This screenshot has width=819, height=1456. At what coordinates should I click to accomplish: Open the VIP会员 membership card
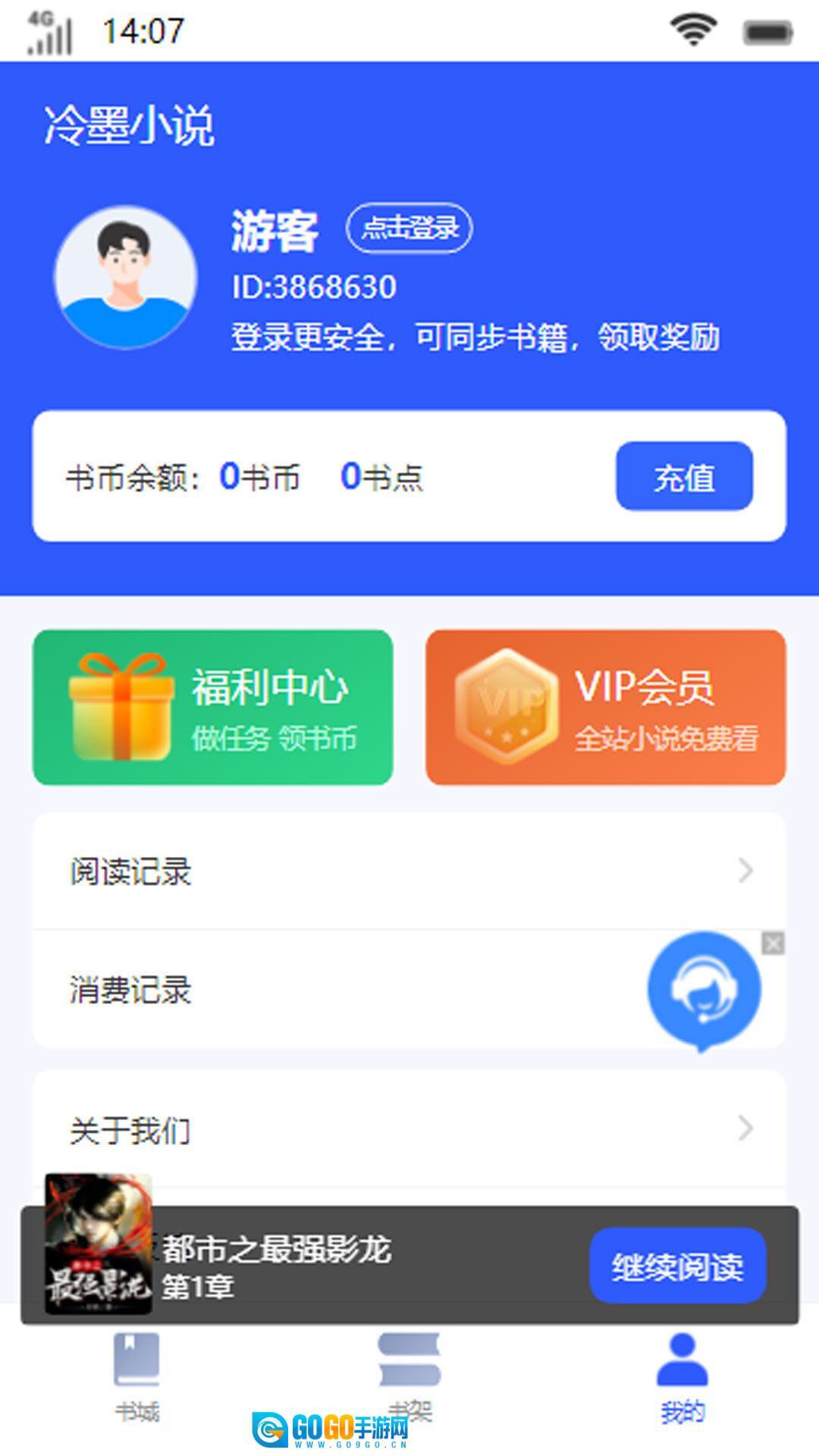(x=605, y=707)
